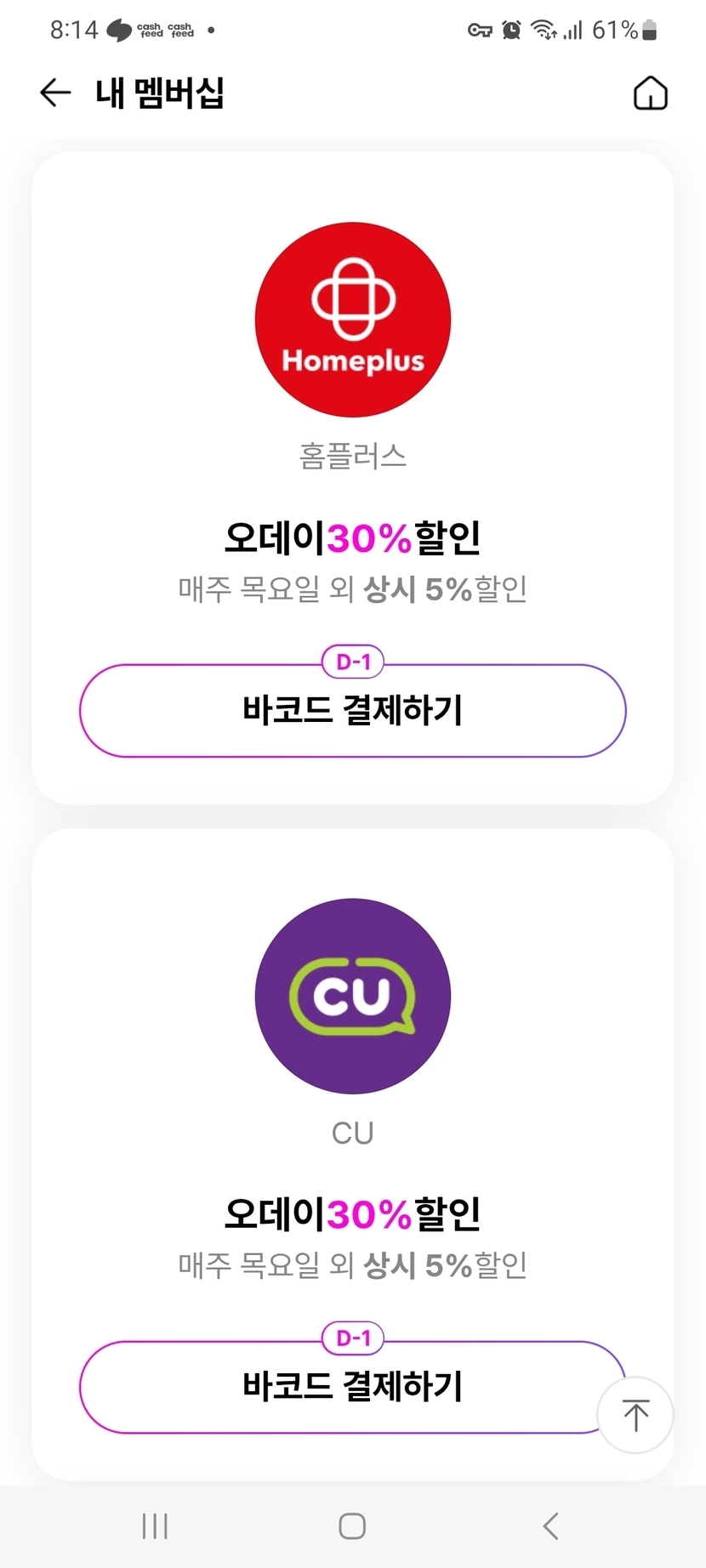Tap the system back button
The width and height of the screenshot is (706, 1568).
pyautogui.click(x=550, y=1526)
